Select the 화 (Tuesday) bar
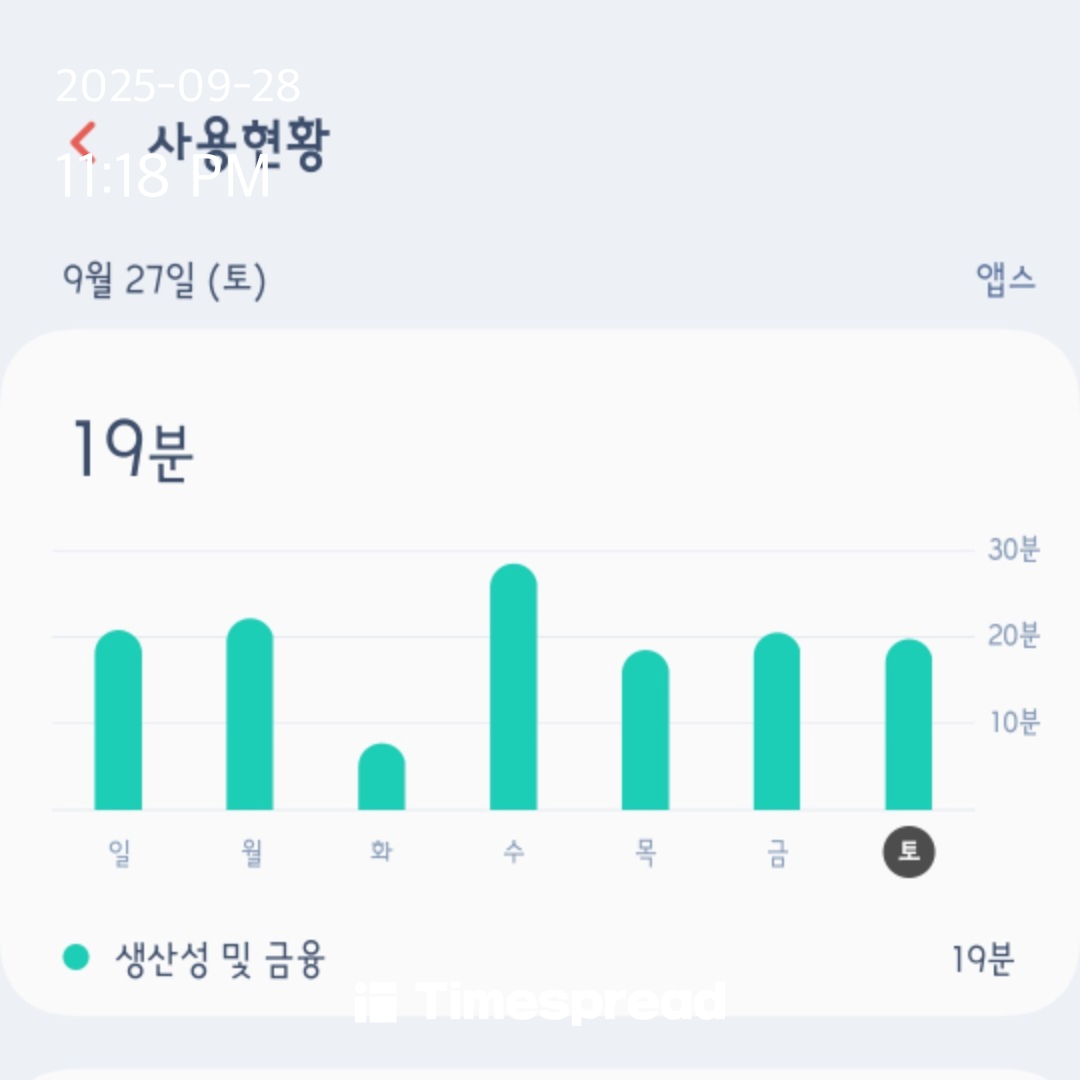 pos(382,777)
